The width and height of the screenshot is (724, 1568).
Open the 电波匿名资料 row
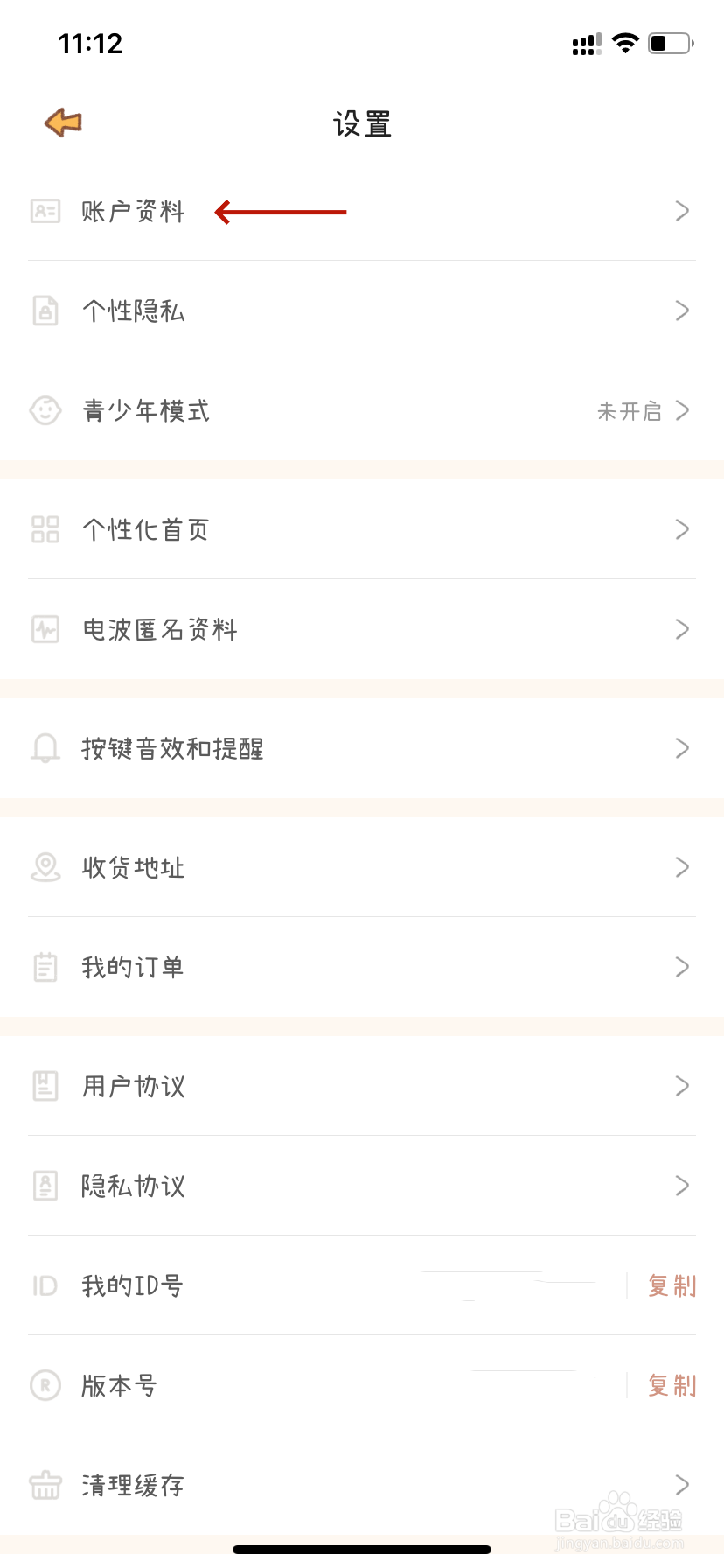click(x=362, y=629)
